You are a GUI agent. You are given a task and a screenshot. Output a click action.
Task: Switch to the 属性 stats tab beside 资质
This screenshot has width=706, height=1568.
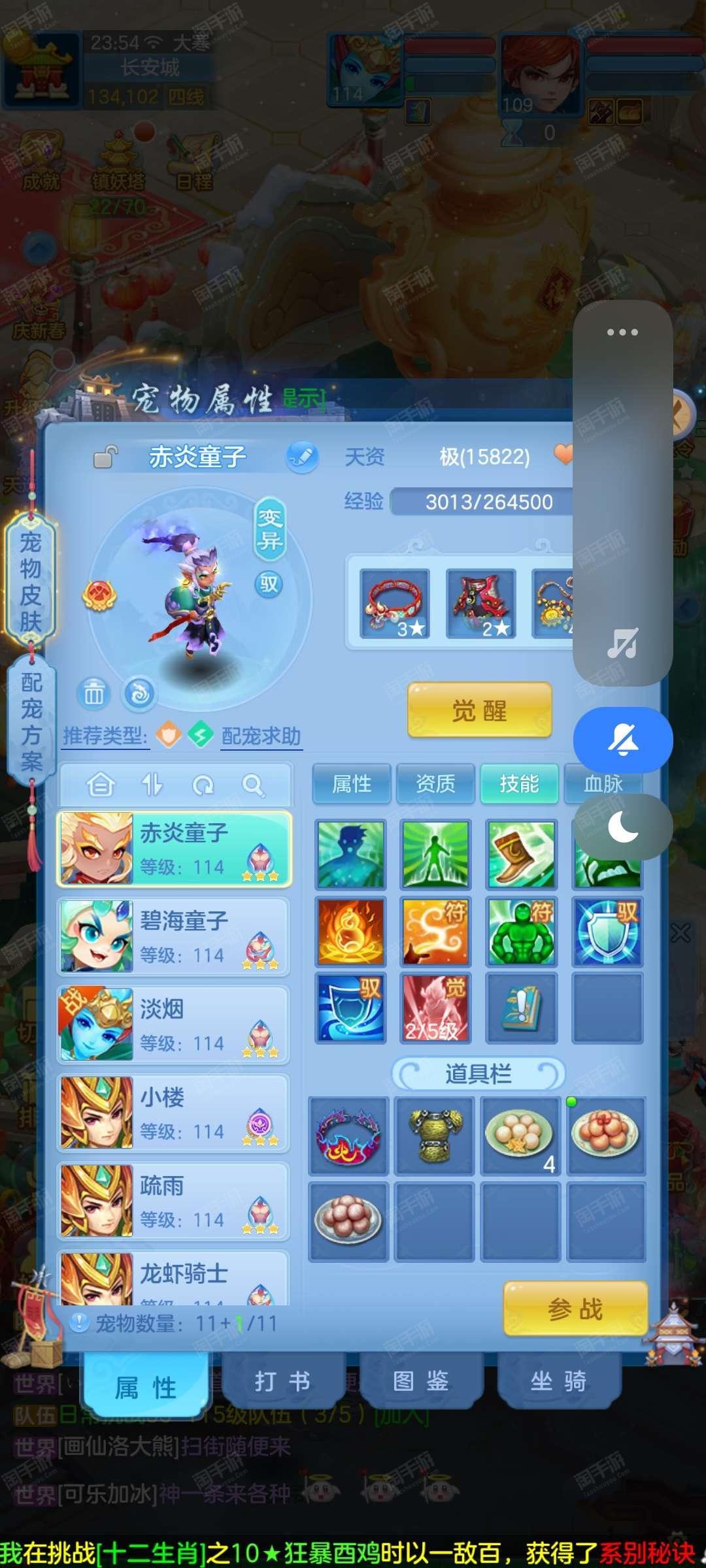pyautogui.click(x=352, y=783)
